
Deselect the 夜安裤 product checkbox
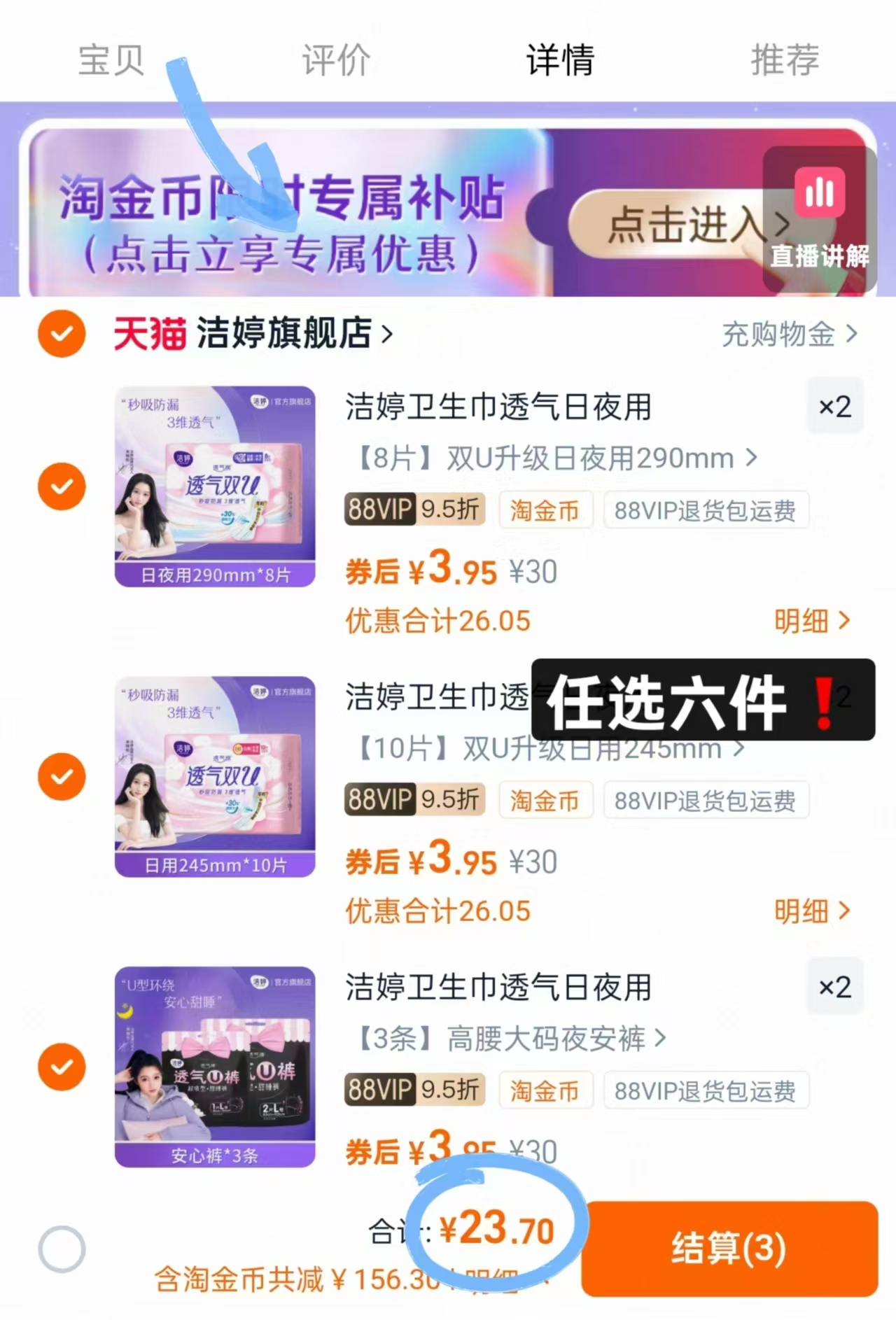[62, 1067]
